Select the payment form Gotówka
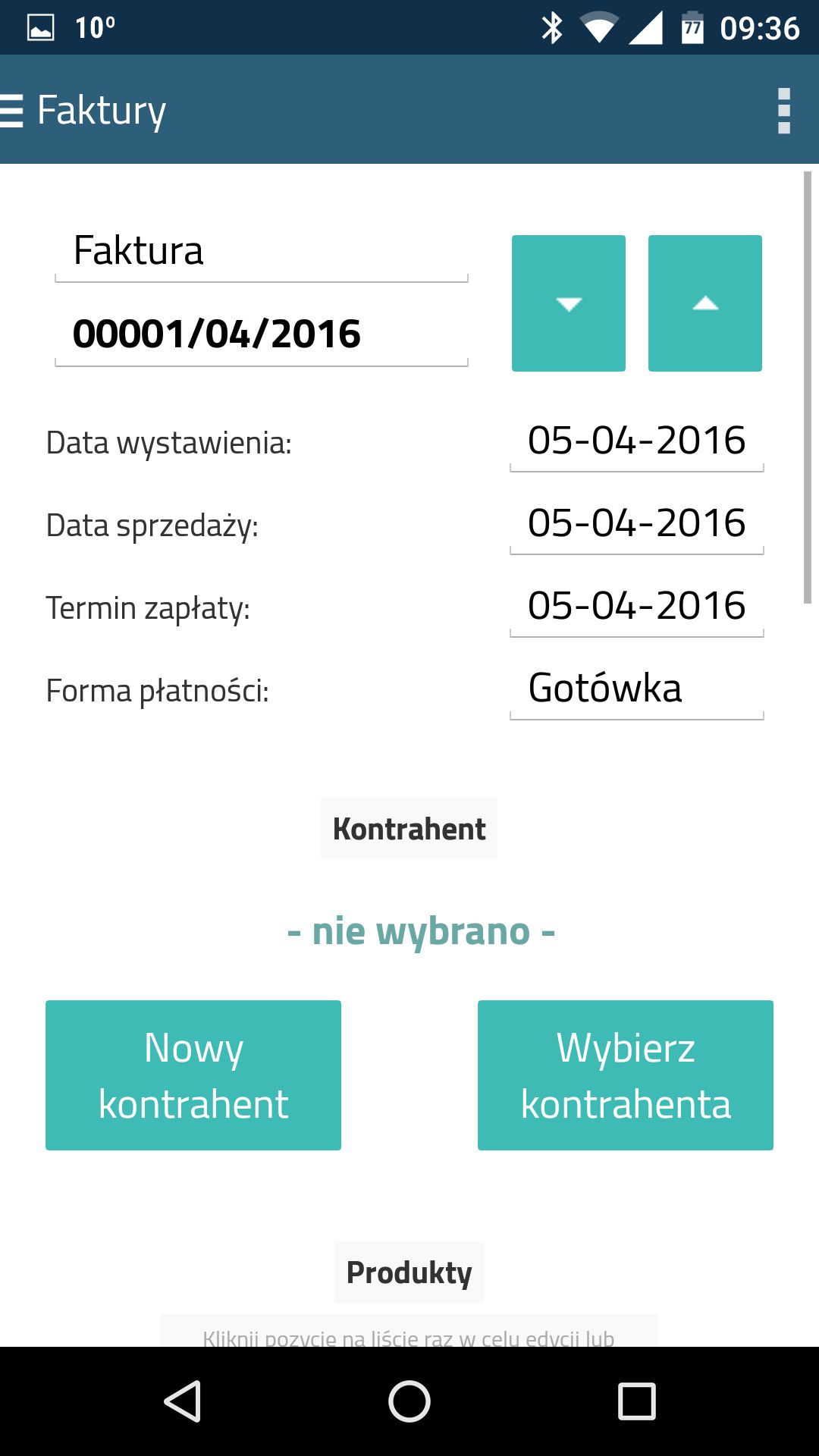Viewport: 819px width, 1456px height. click(x=637, y=689)
